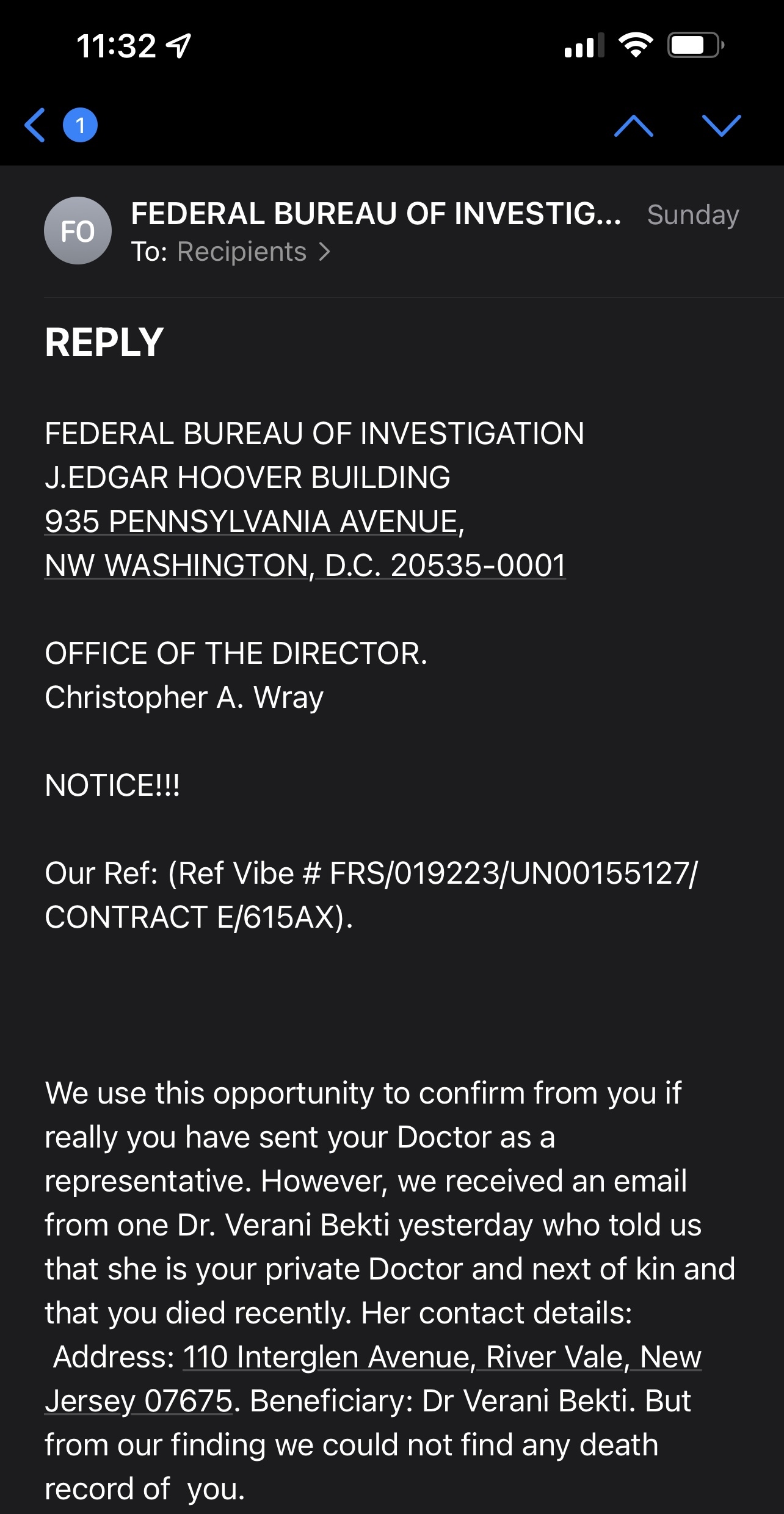
Task: Open the FO sender avatar
Action: click(78, 231)
